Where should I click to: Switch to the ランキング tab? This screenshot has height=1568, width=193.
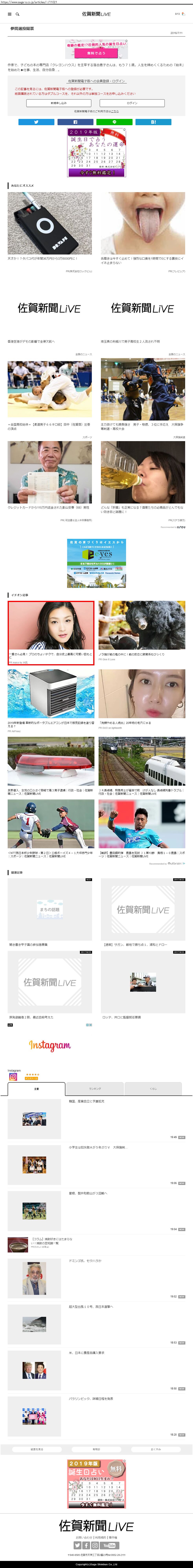click(x=95, y=1088)
